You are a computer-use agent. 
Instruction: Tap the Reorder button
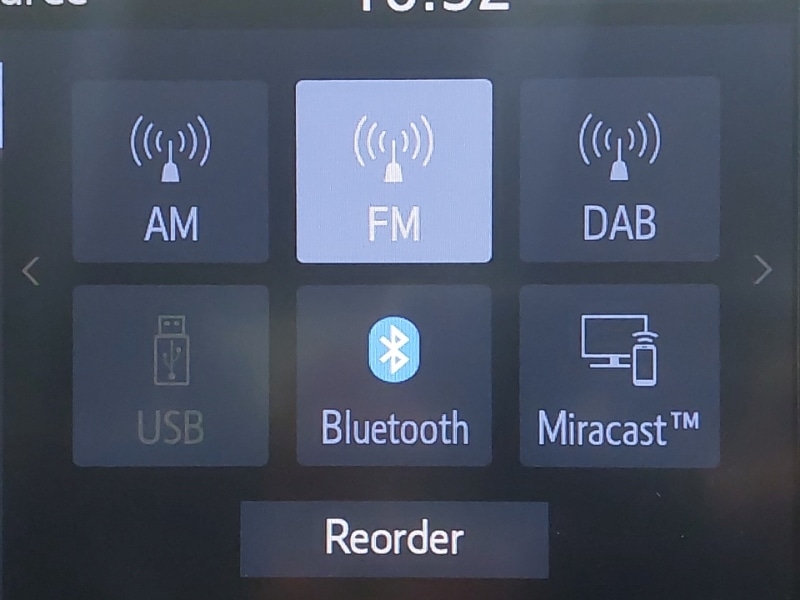394,539
